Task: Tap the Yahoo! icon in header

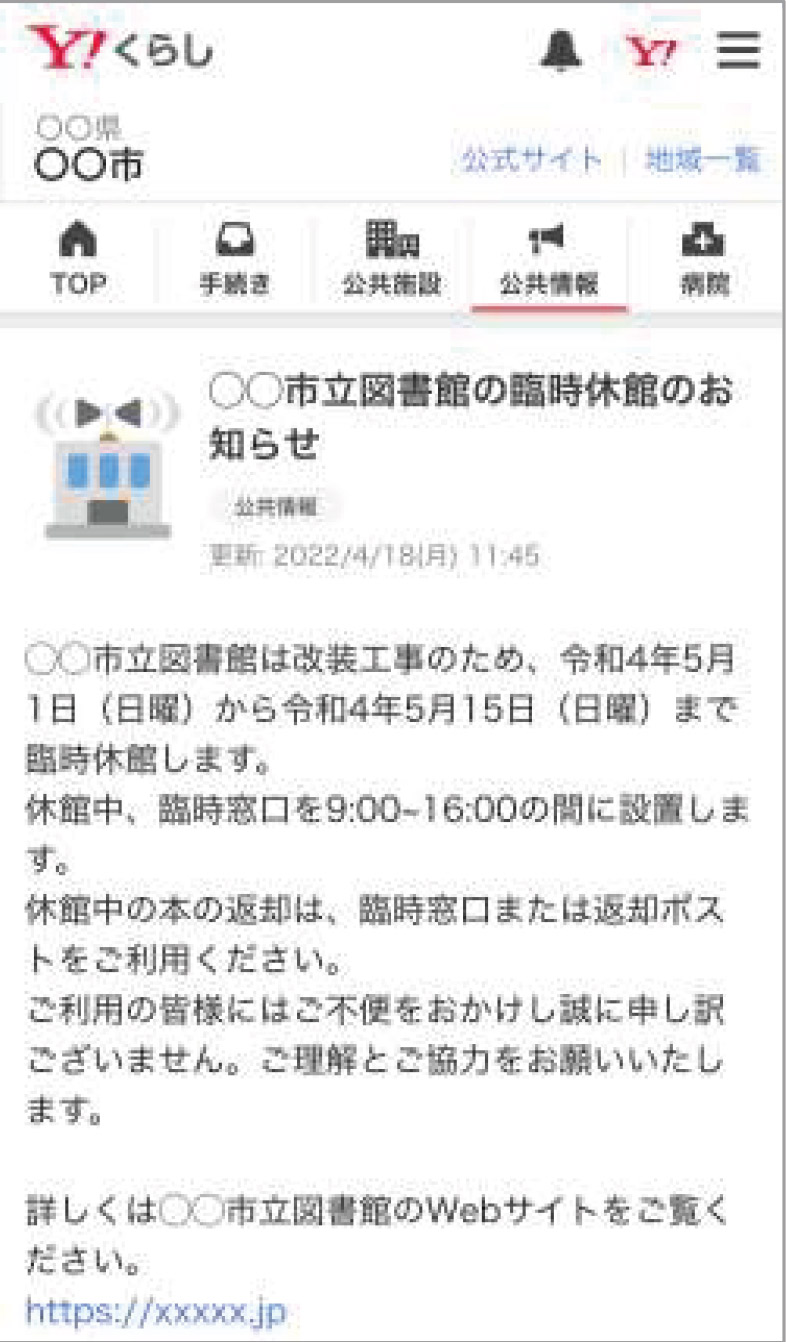Action: 650,52
